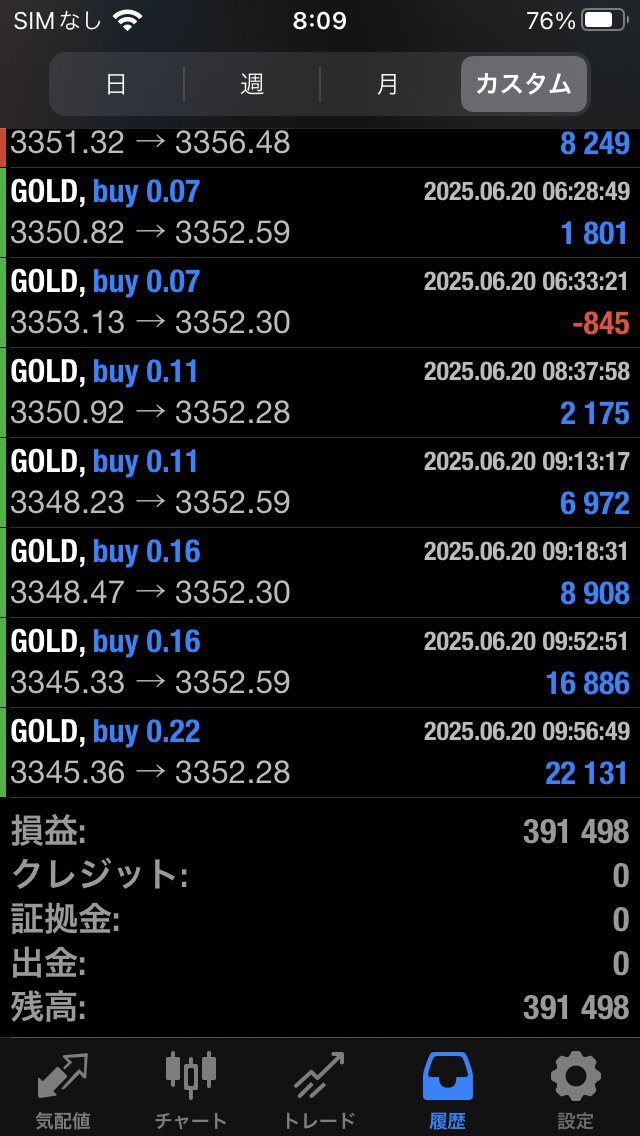The width and height of the screenshot is (640, 1136).
Task: Open the GOLD trade with 16 886 profit
Action: [x=320, y=662]
